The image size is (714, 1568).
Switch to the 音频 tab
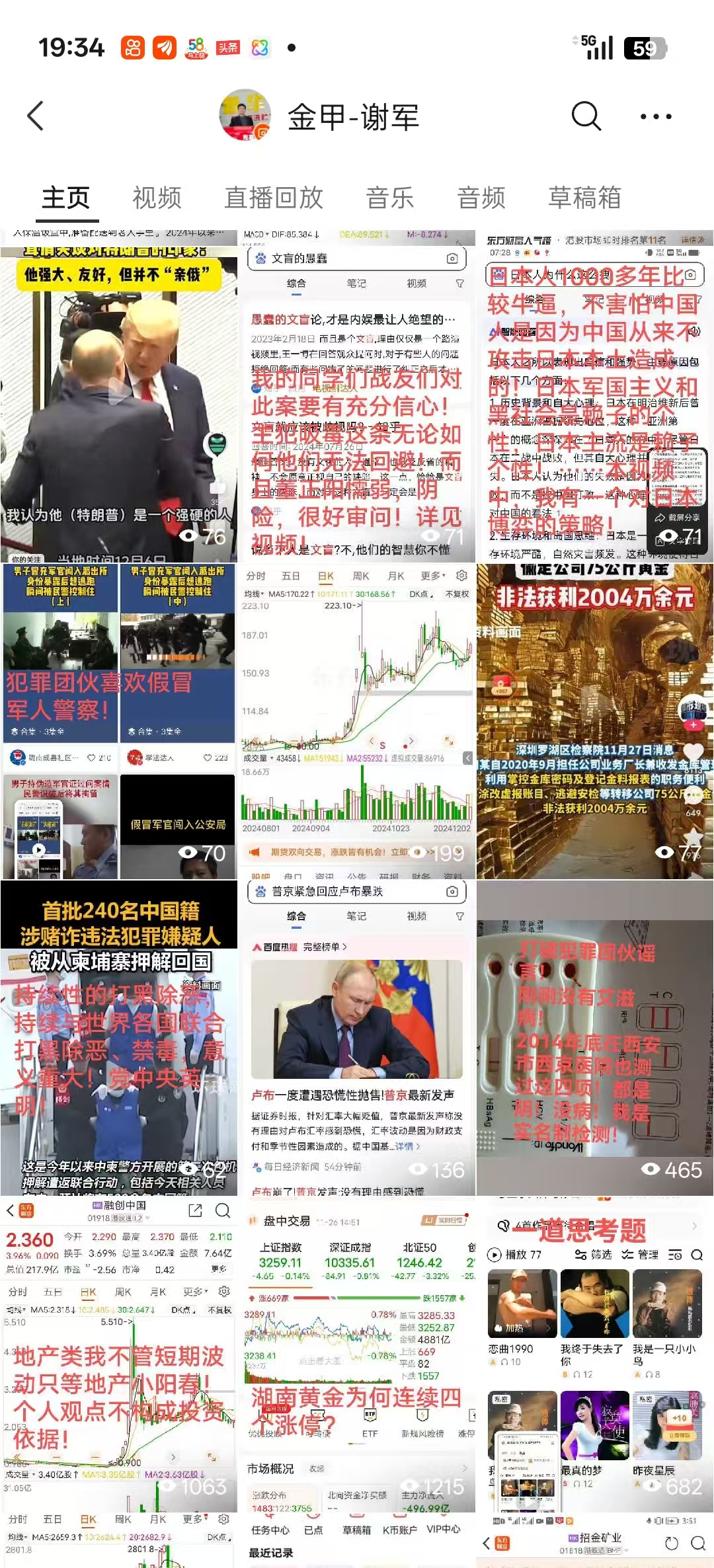(481, 198)
